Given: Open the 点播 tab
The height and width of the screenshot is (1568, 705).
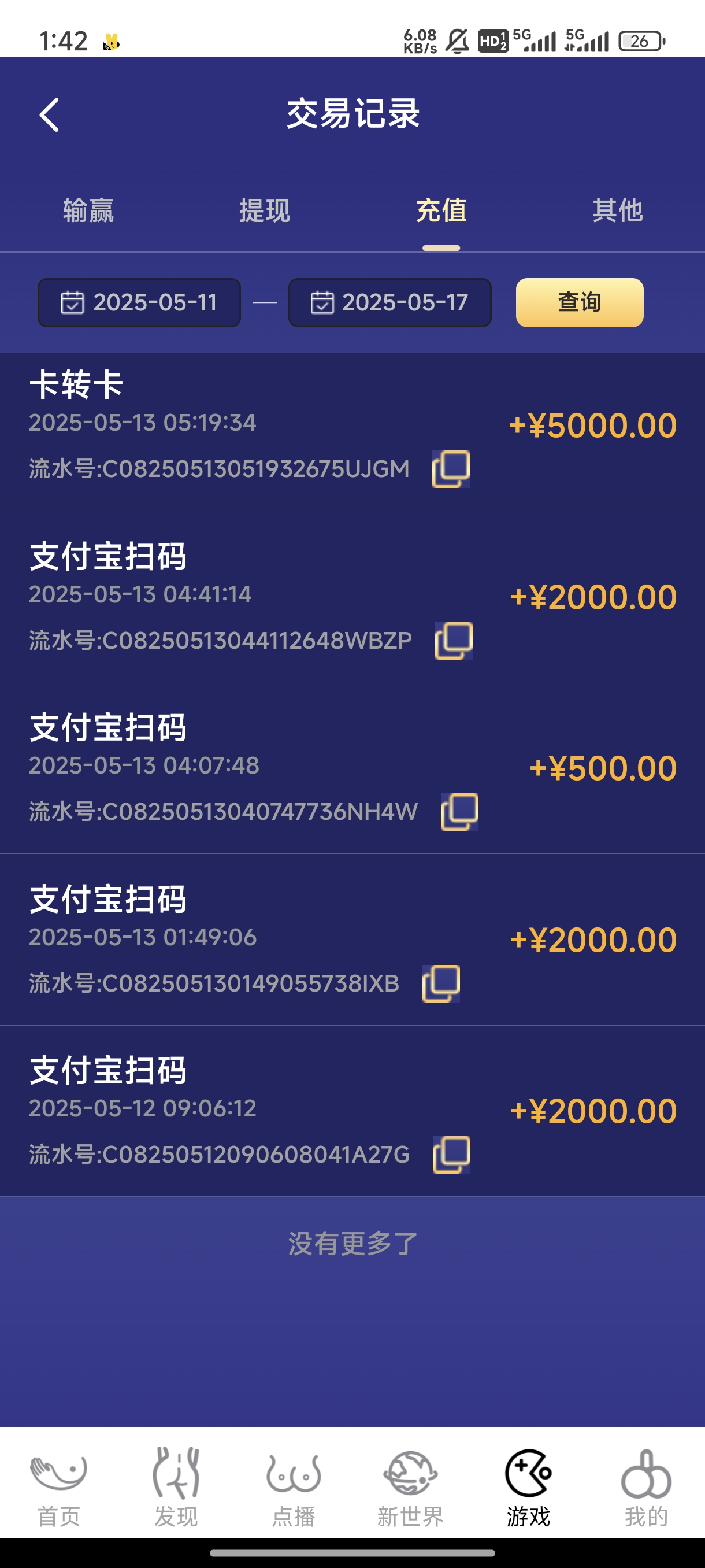Looking at the screenshot, I should point(293,1488).
